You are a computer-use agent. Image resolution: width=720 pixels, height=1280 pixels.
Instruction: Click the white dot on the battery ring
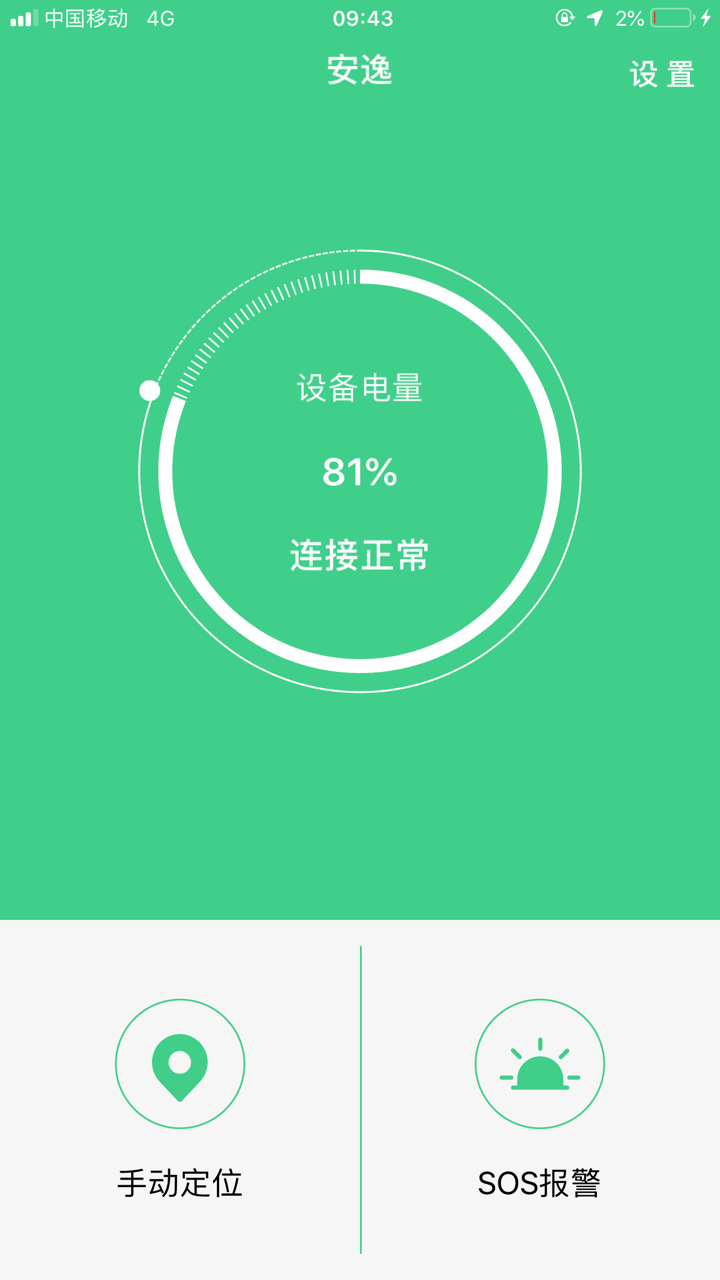pos(150,390)
